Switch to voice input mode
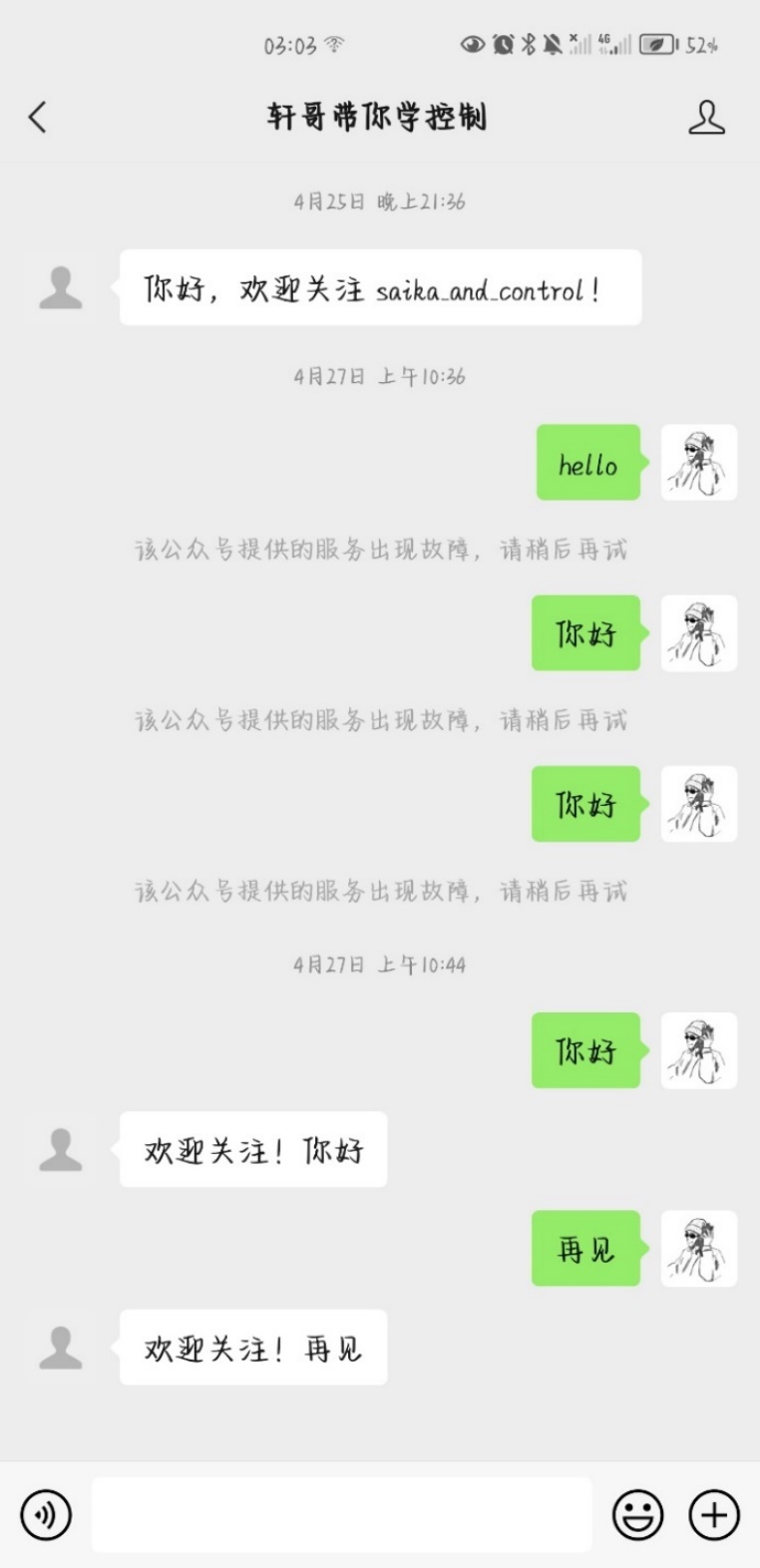Viewport: 760px width, 1568px height. 46,1515
